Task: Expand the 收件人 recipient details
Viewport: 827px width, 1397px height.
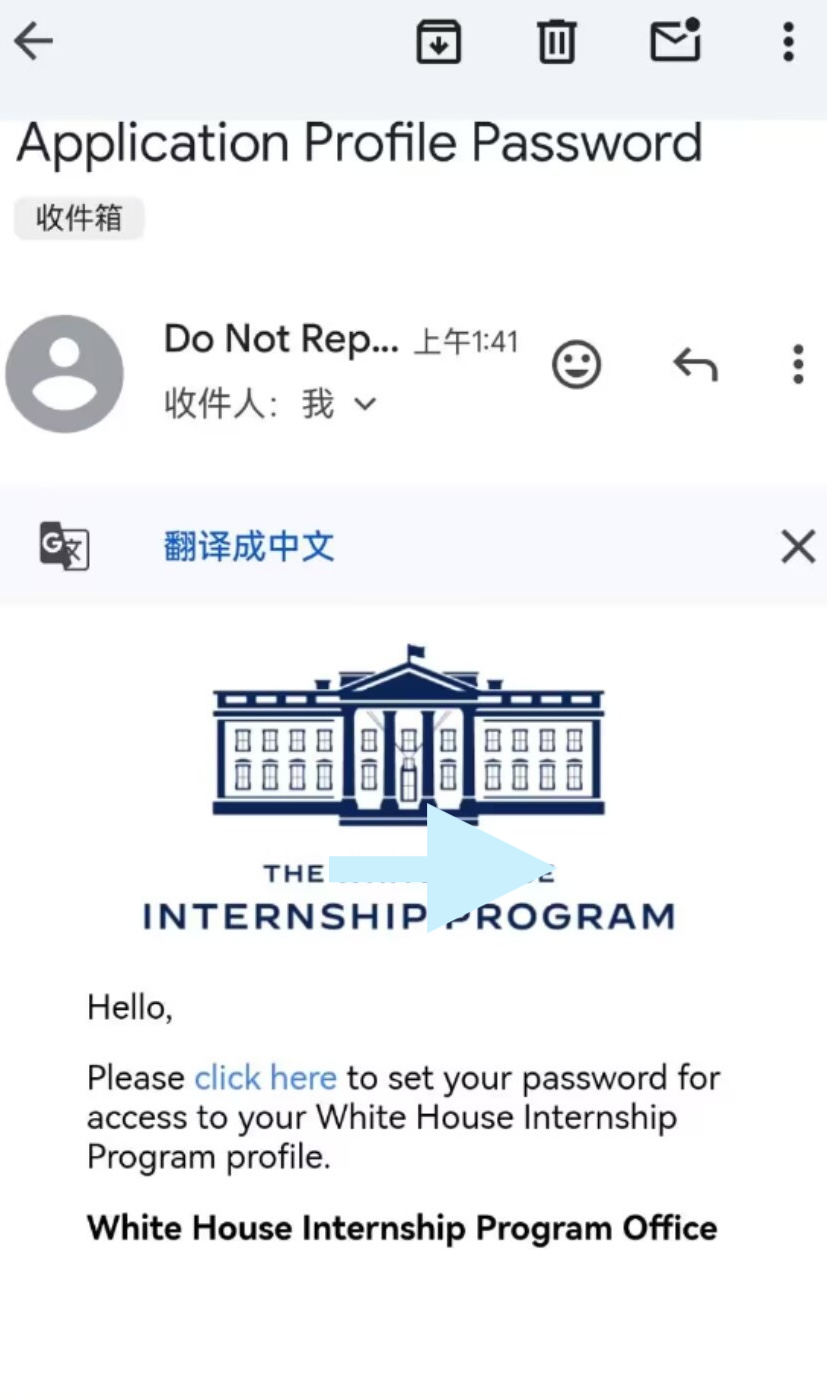Action: pos(364,405)
